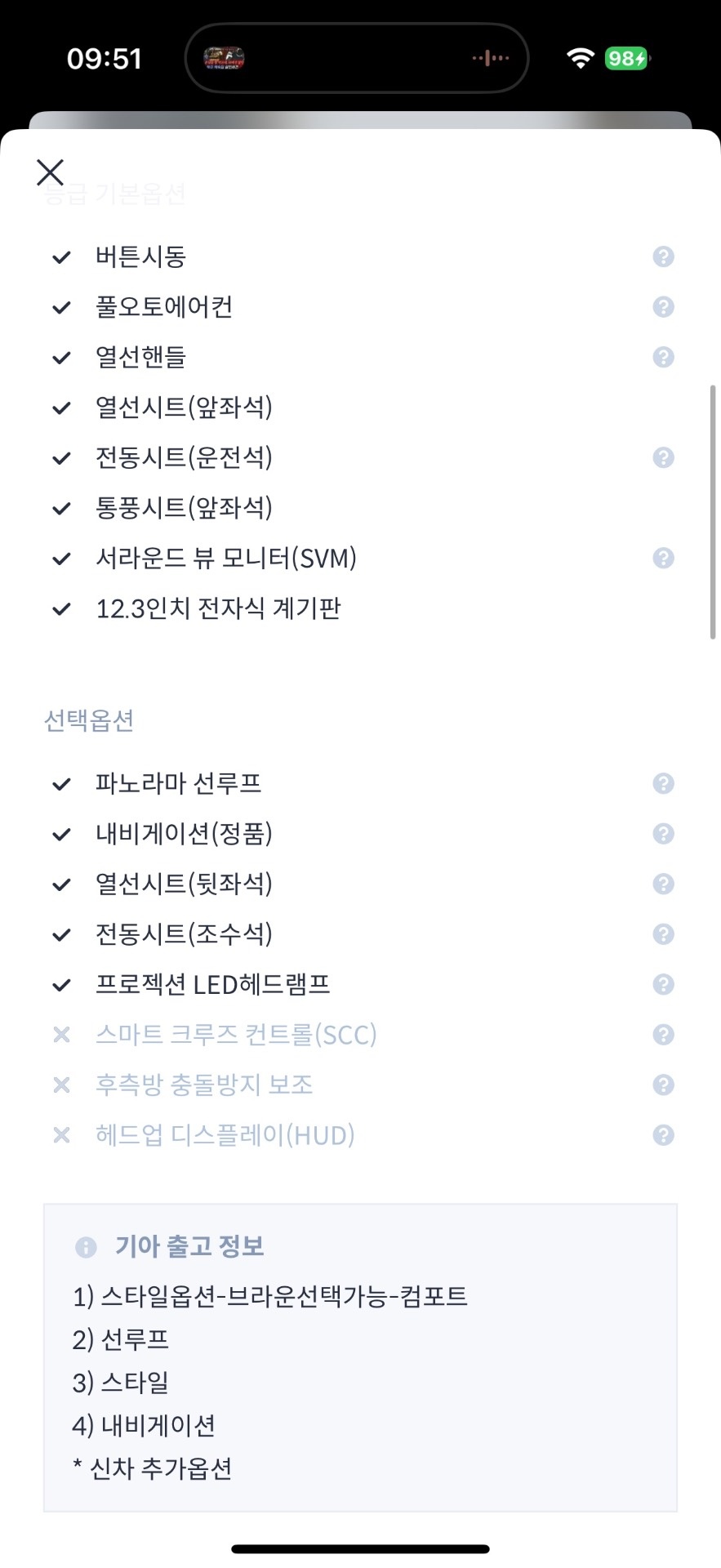The image size is (721, 1568).
Task: Close the options sheet with the X
Action: 51,172
